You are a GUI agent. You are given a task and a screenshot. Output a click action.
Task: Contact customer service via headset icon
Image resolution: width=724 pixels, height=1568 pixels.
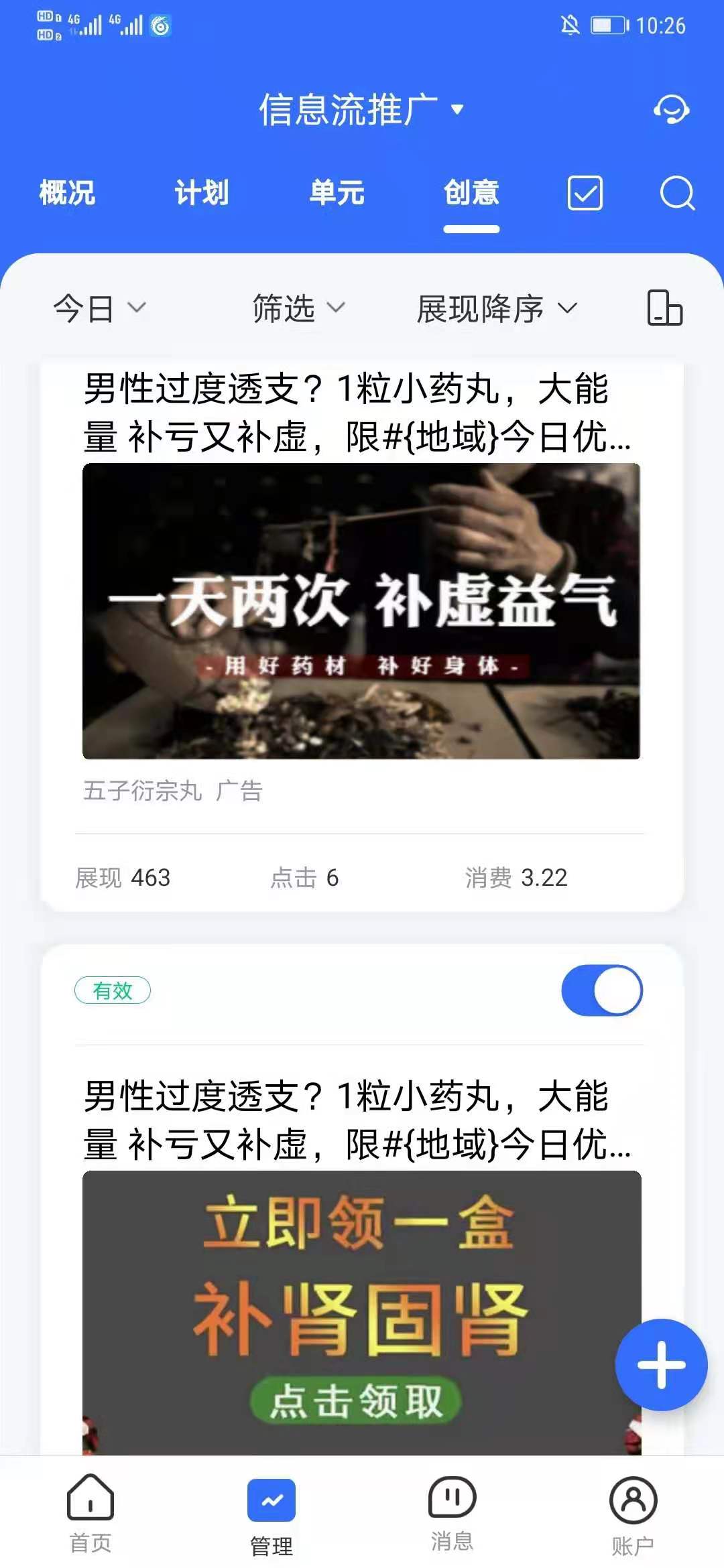click(x=671, y=109)
